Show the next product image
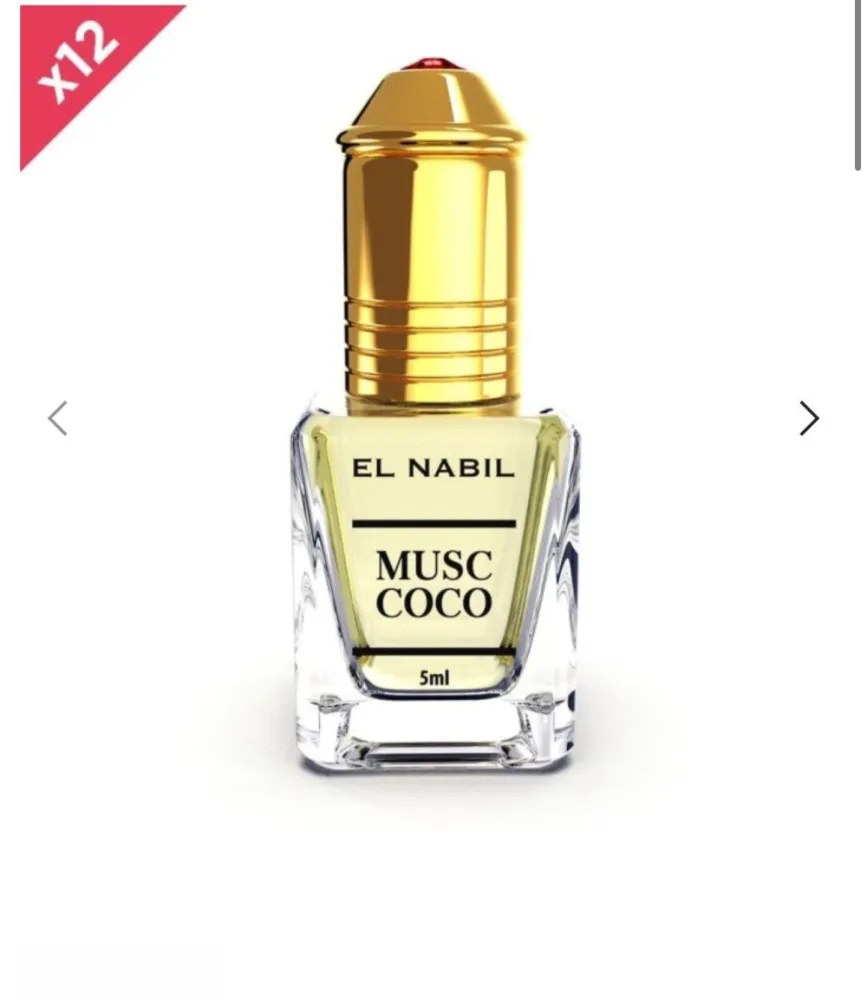 click(x=809, y=418)
